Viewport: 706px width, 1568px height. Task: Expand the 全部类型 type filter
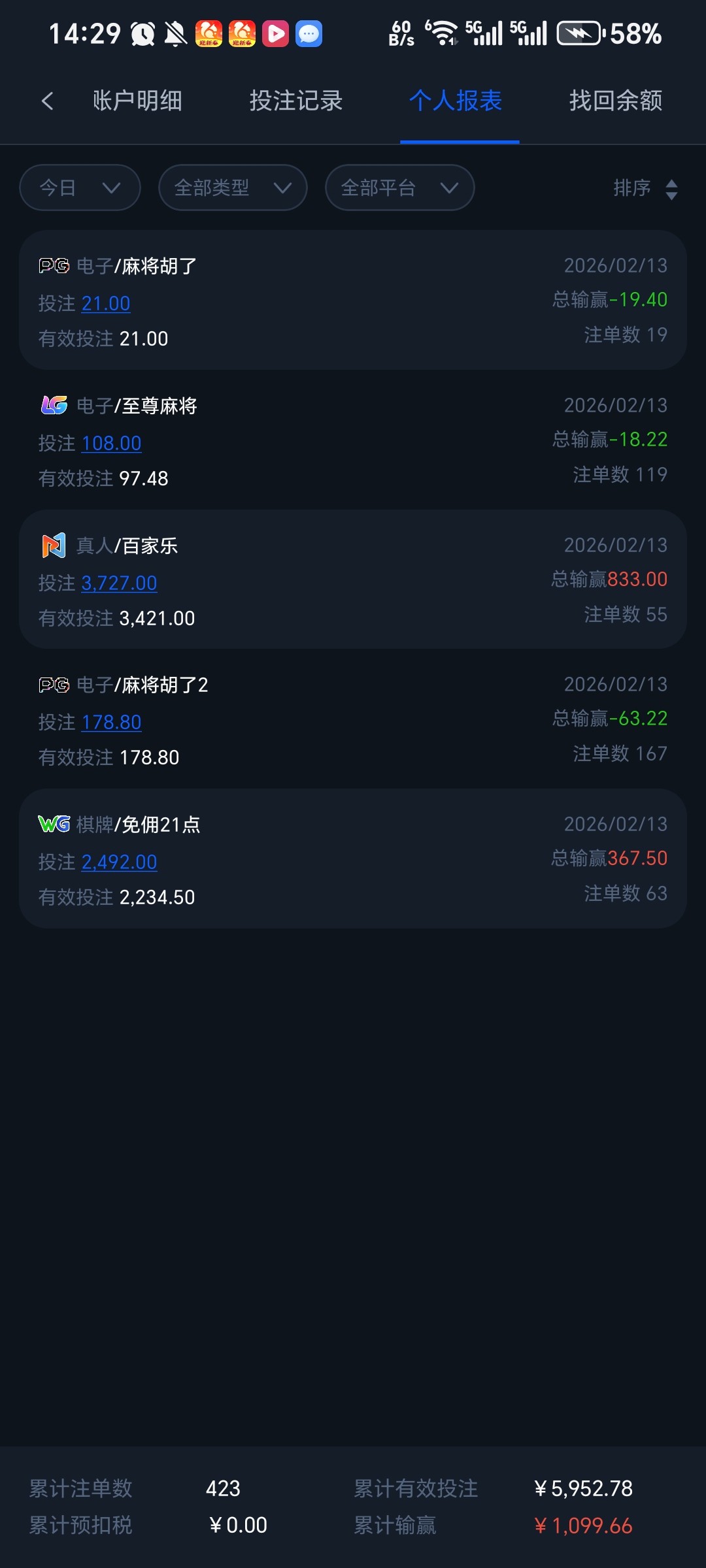tap(232, 188)
